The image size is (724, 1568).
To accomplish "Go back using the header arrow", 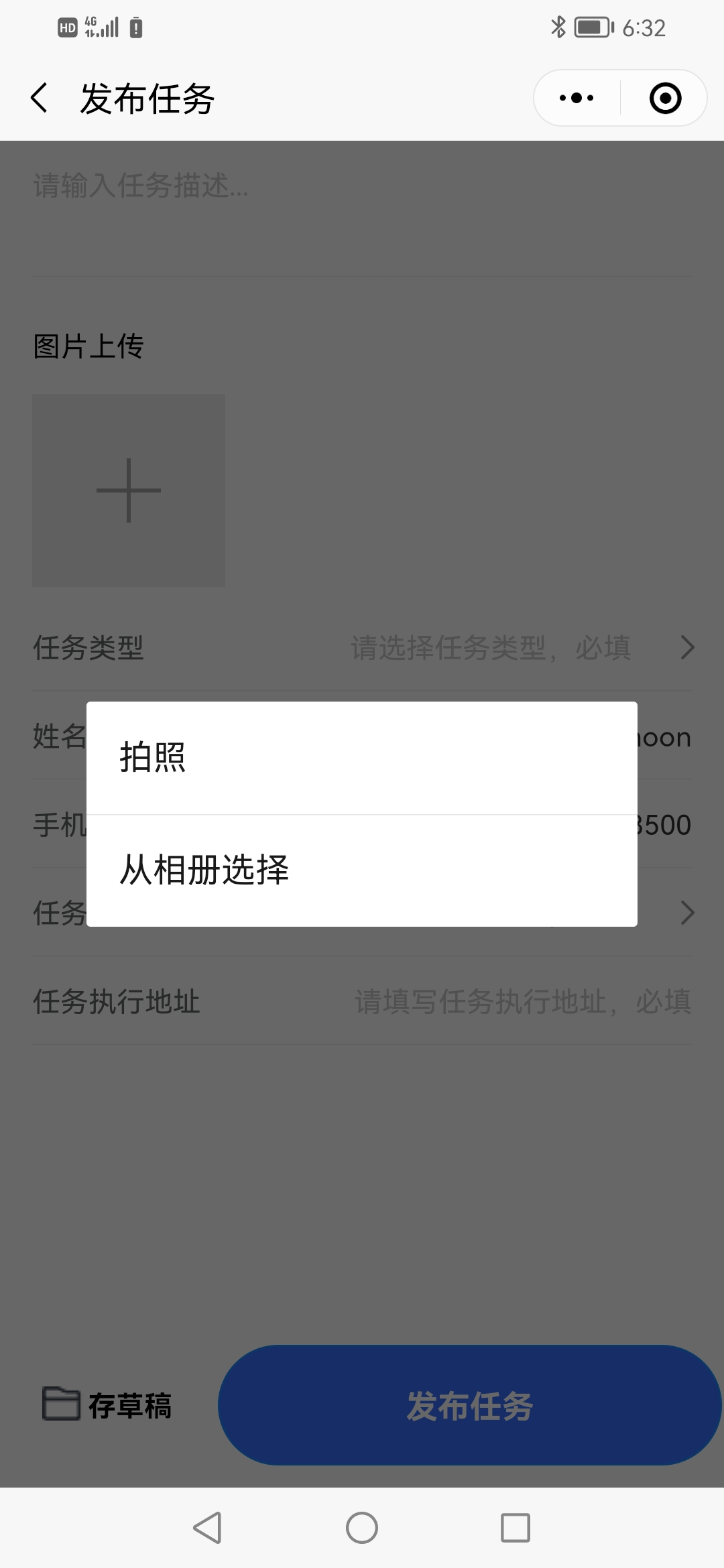I will (40, 99).
